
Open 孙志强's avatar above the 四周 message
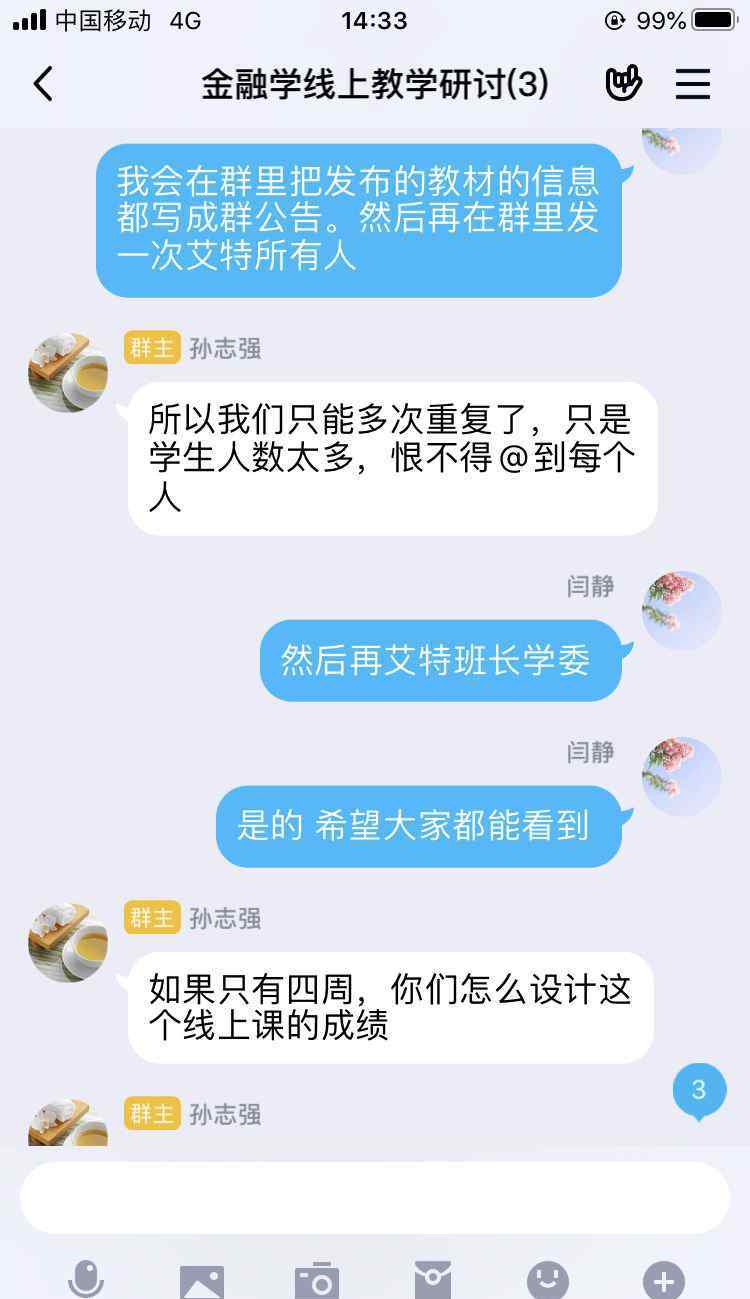(x=68, y=943)
